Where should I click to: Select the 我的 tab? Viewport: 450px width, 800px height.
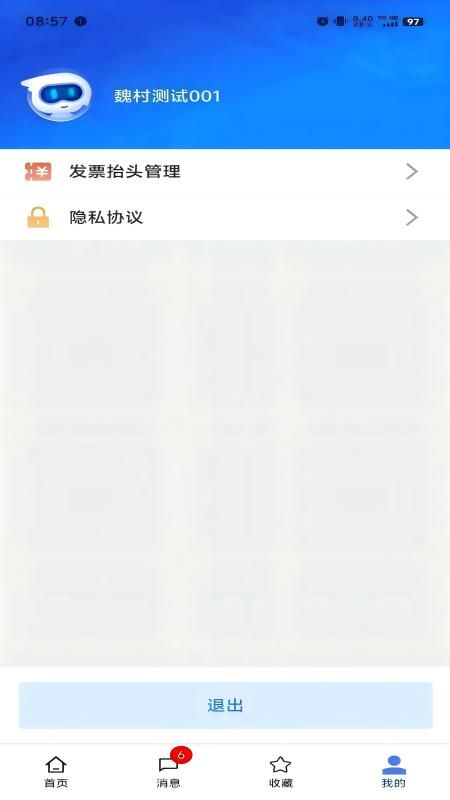pos(393,771)
